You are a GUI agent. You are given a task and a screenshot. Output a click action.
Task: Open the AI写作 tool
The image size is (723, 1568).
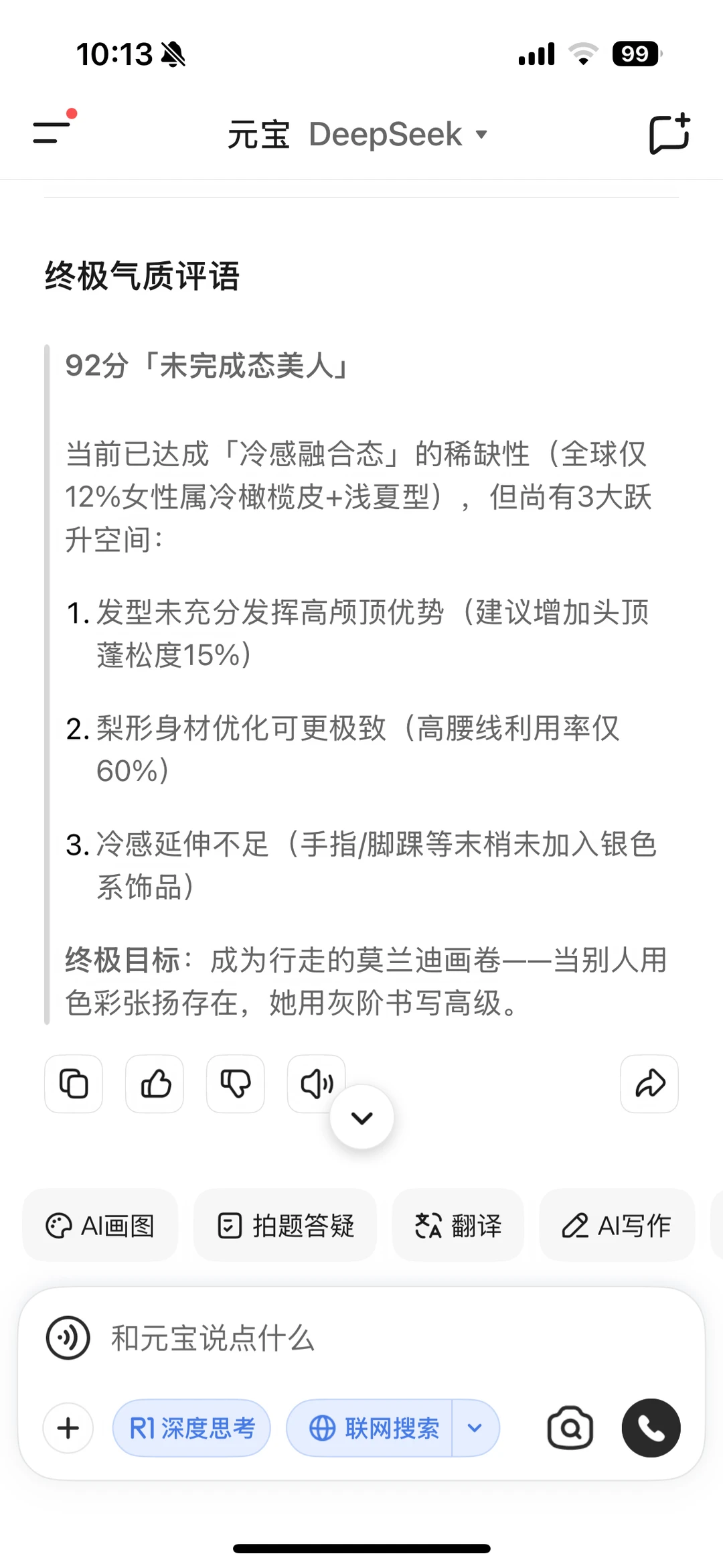point(617,1225)
